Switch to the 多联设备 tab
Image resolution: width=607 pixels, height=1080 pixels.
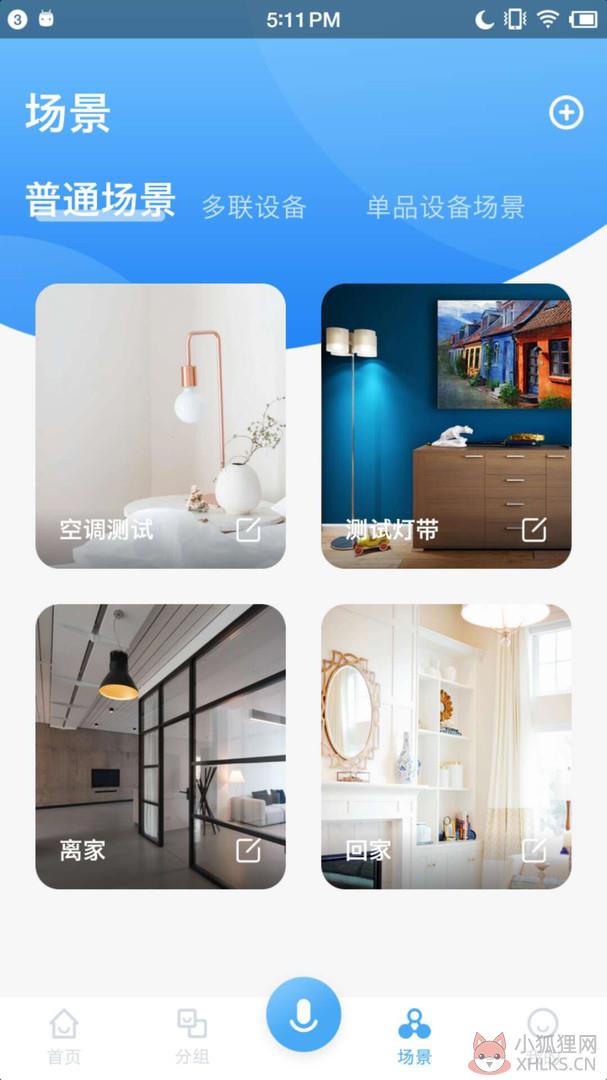254,207
